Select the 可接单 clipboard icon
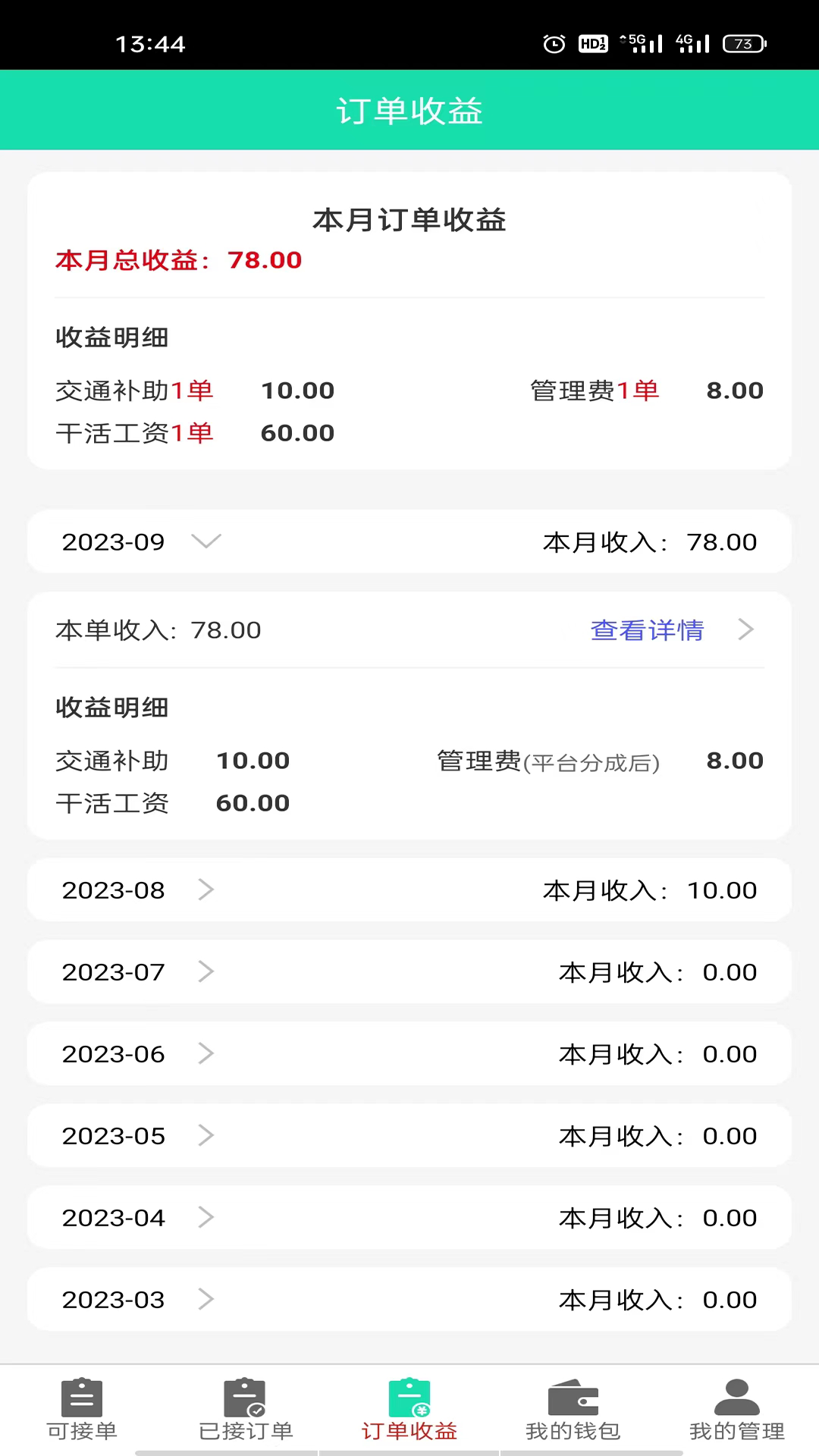Image resolution: width=819 pixels, height=1456 pixels. tap(81, 1398)
